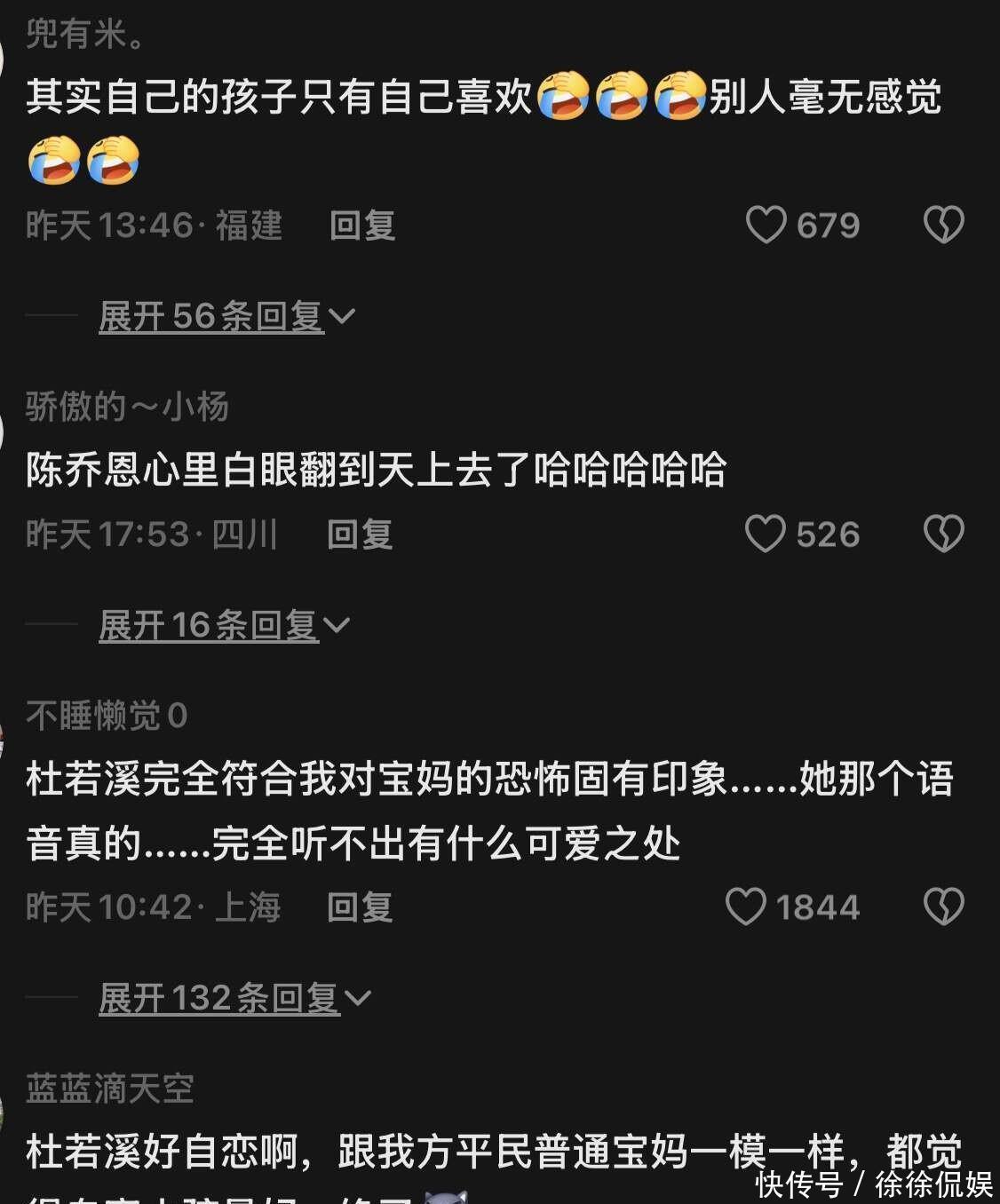The image size is (1000, 1204).
Task: Reply to 骄傲的～小杨's comment from 四川
Action: coord(360,535)
